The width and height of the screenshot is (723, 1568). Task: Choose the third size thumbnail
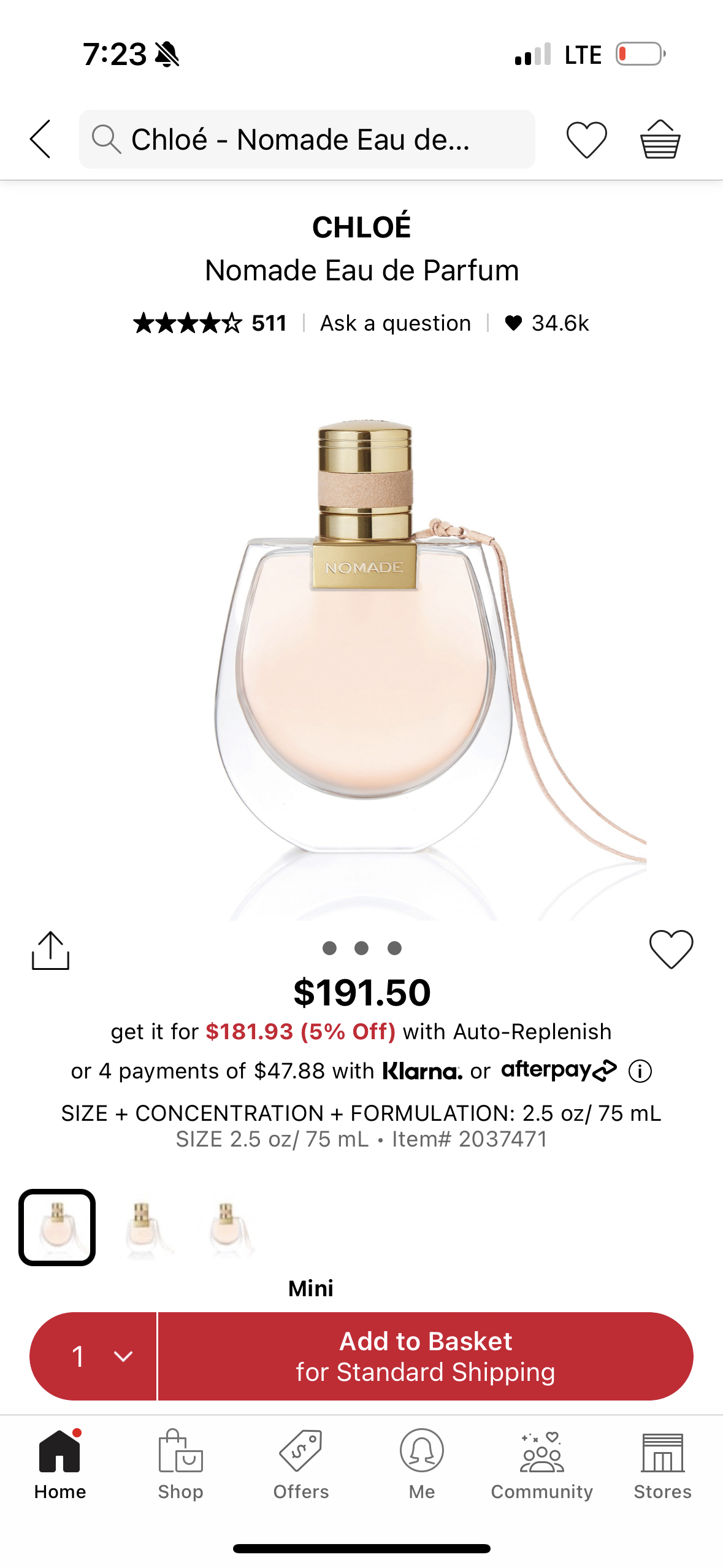[227, 1227]
